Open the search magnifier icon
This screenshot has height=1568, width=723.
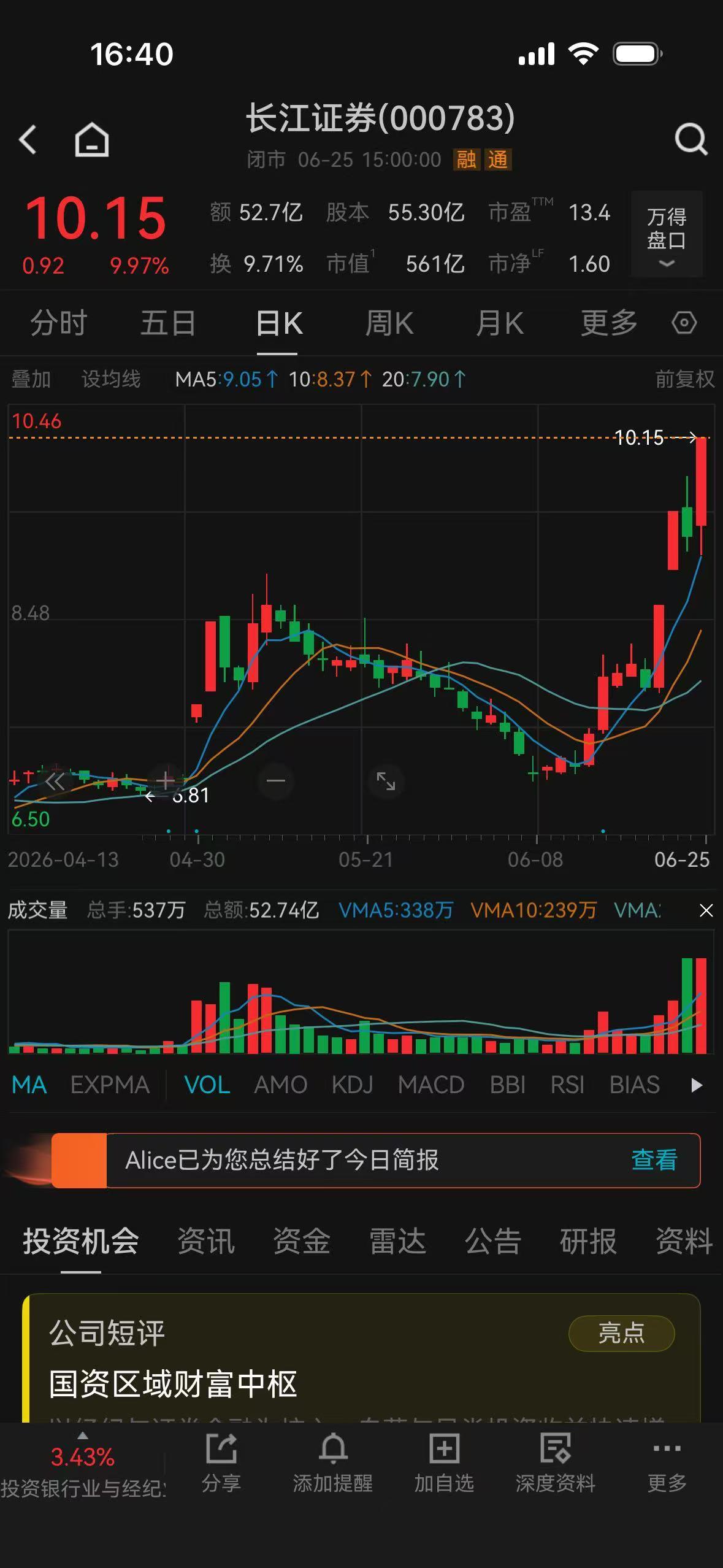[x=691, y=139]
